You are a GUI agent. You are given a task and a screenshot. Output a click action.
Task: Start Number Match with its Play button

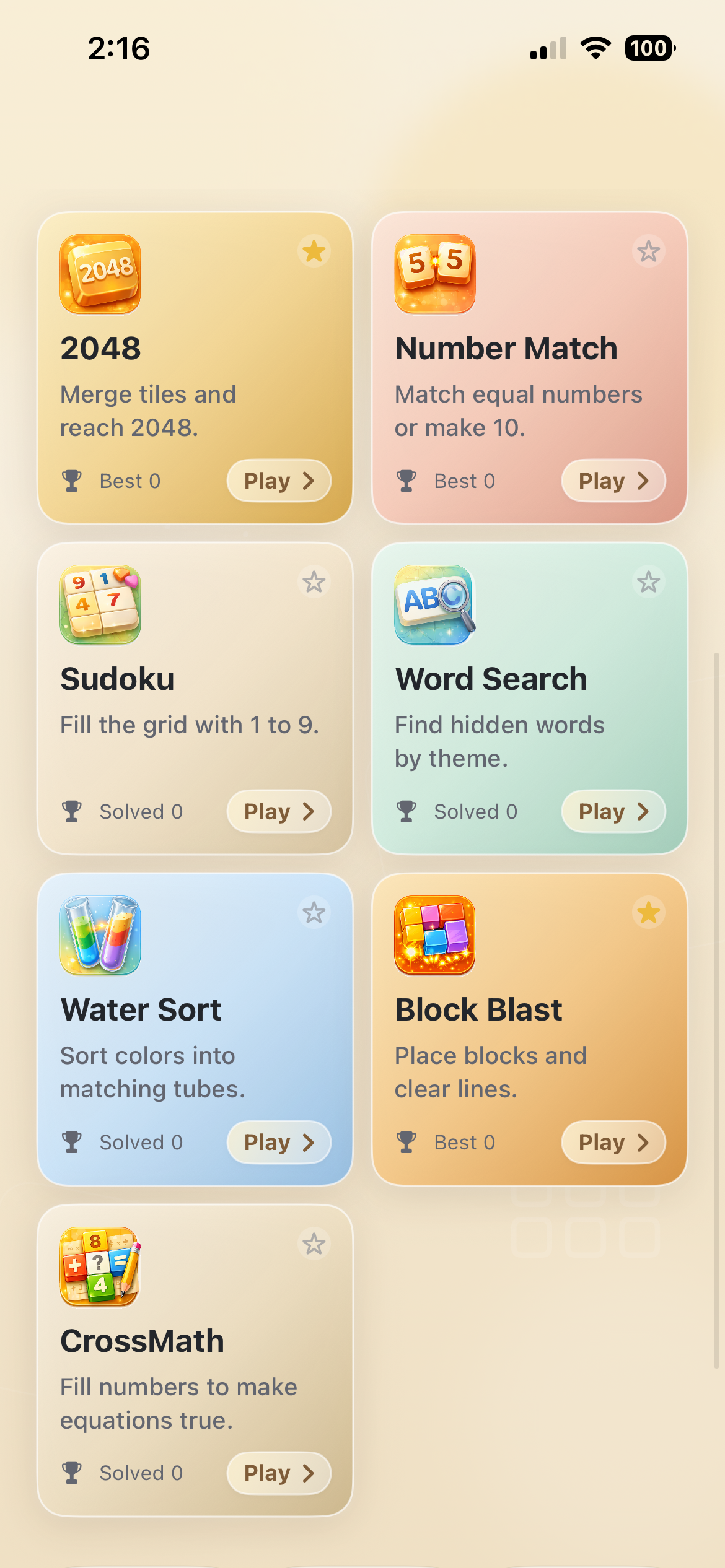tap(613, 481)
